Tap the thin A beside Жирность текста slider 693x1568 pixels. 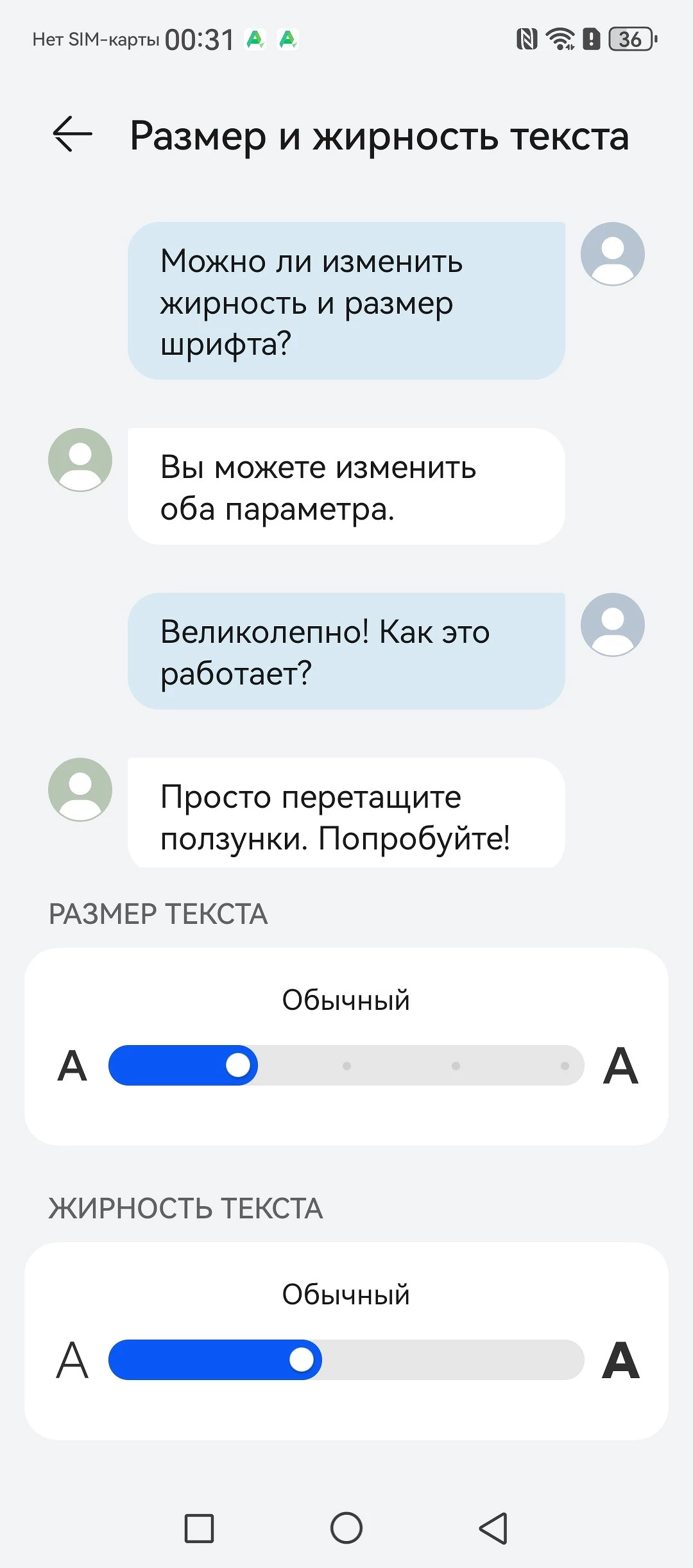coord(72,1359)
